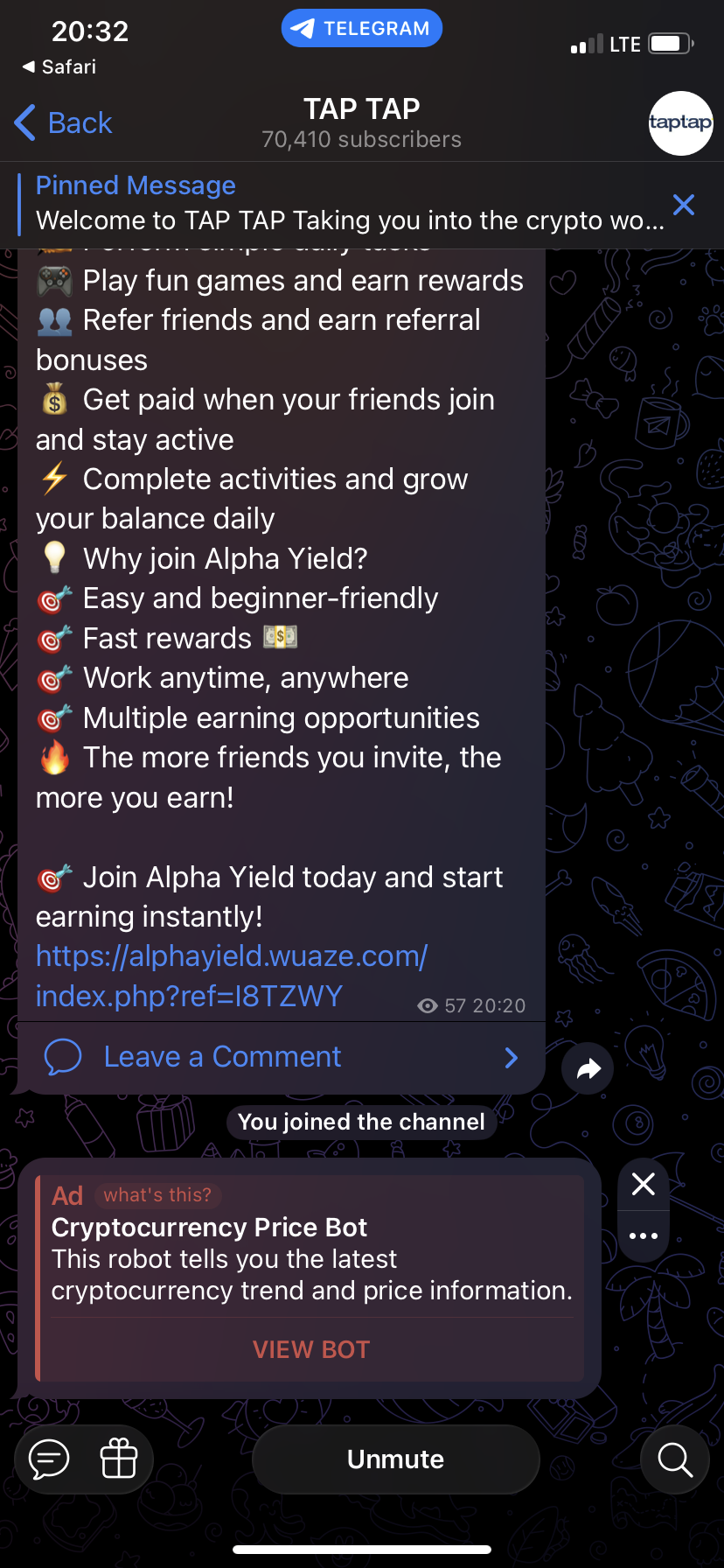Viewport: 724px width, 1568px height.
Task: Go back to the previous screen
Action: [x=64, y=123]
